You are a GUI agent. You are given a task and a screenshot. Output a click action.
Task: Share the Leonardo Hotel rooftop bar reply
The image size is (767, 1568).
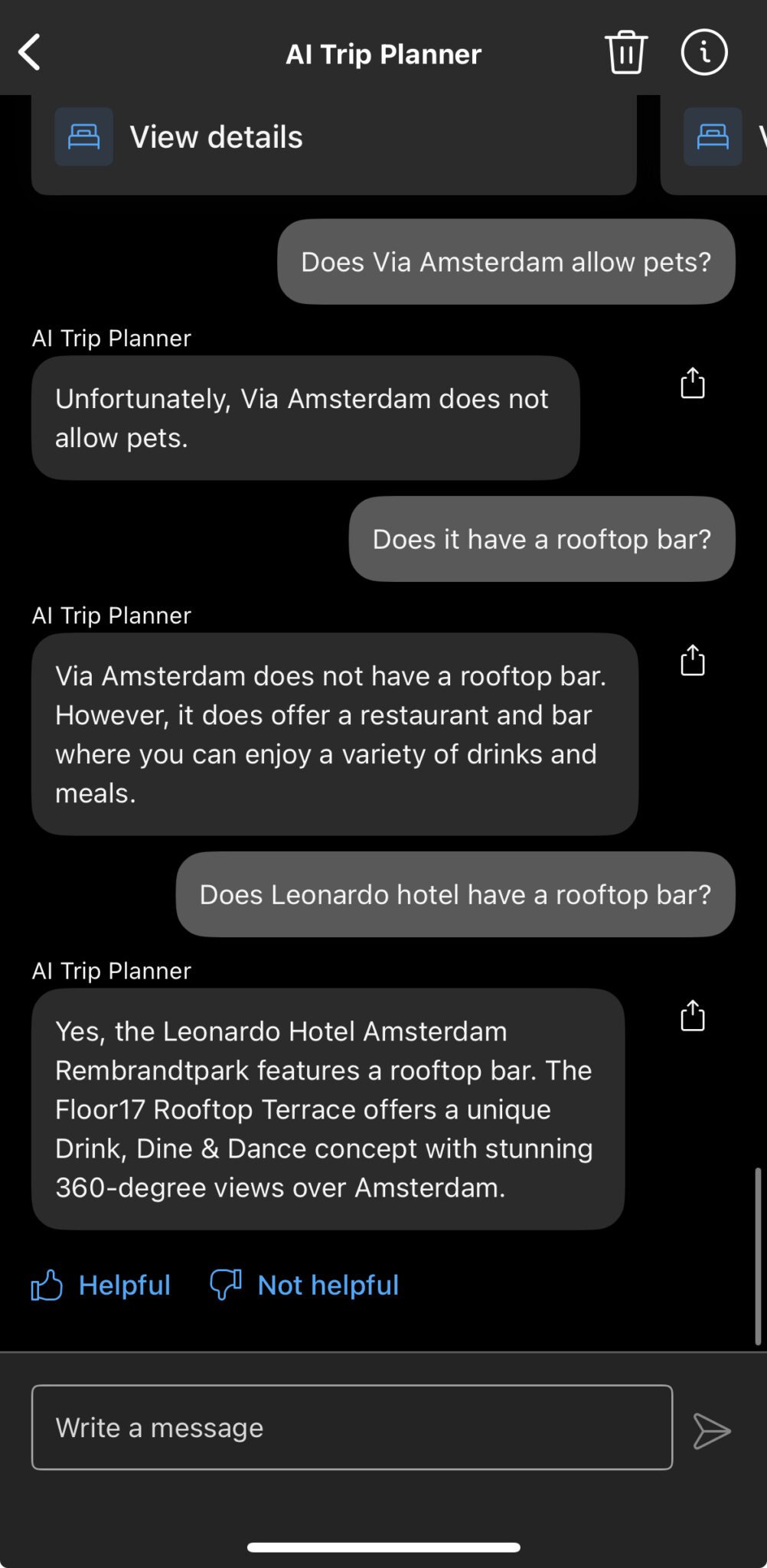click(x=693, y=1015)
